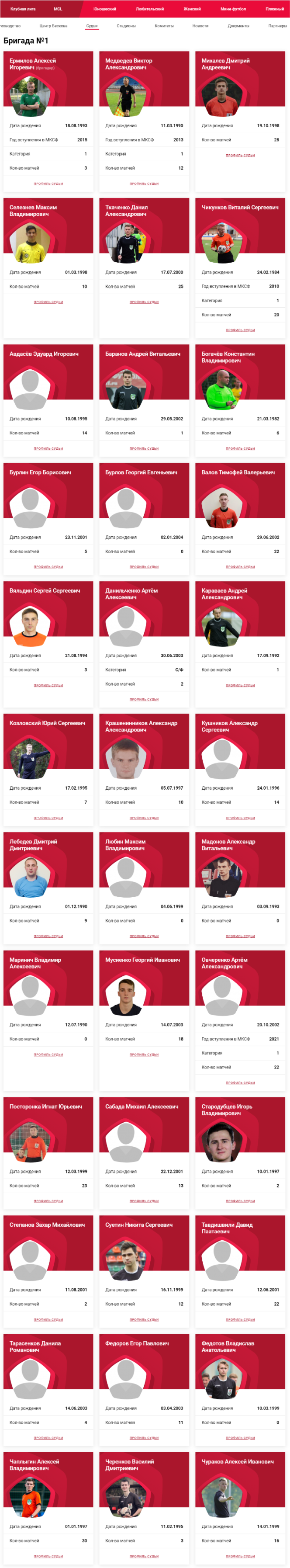View Суетин Никита Сергеевич's referee profile
The height and width of the screenshot is (1568, 290).
coord(144,1320)
